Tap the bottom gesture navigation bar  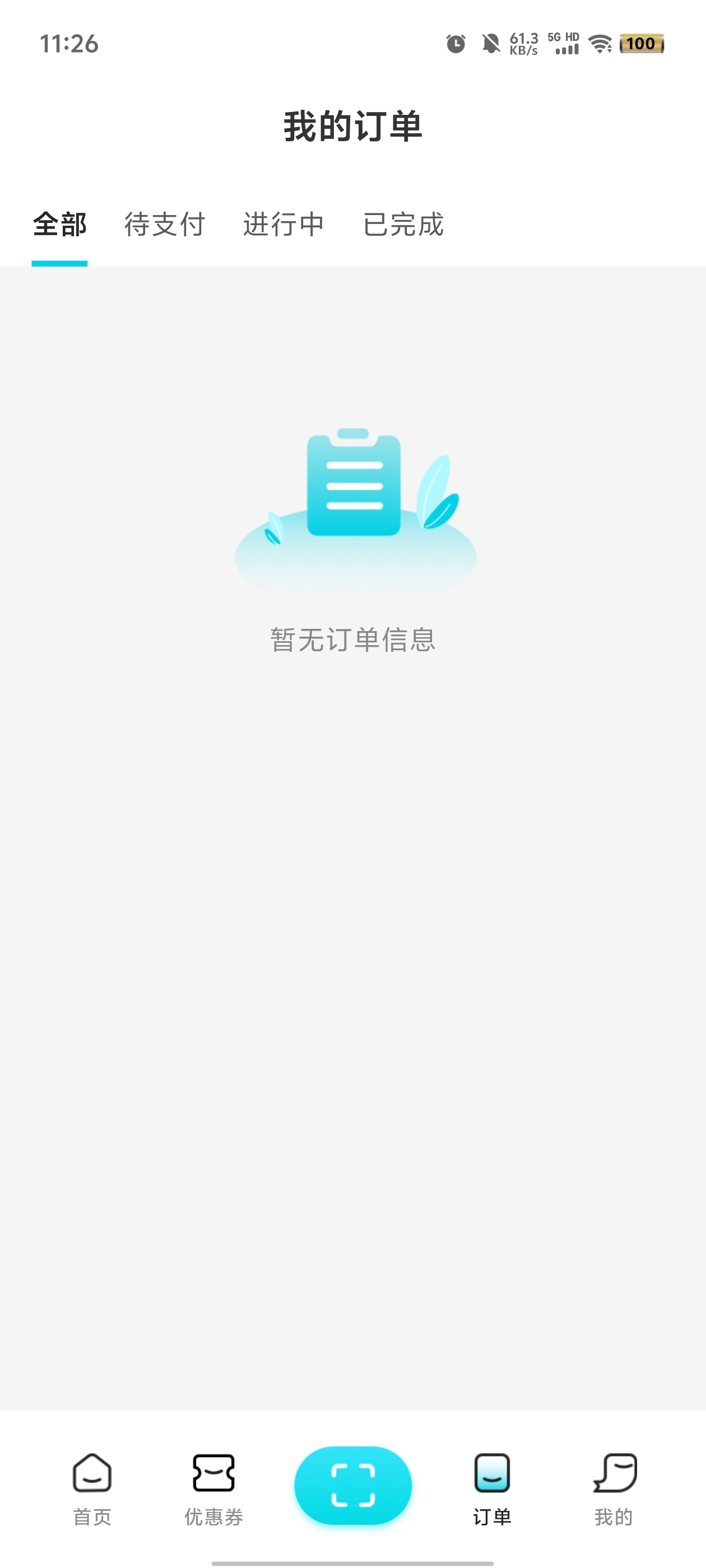(x=354, y=1561)
